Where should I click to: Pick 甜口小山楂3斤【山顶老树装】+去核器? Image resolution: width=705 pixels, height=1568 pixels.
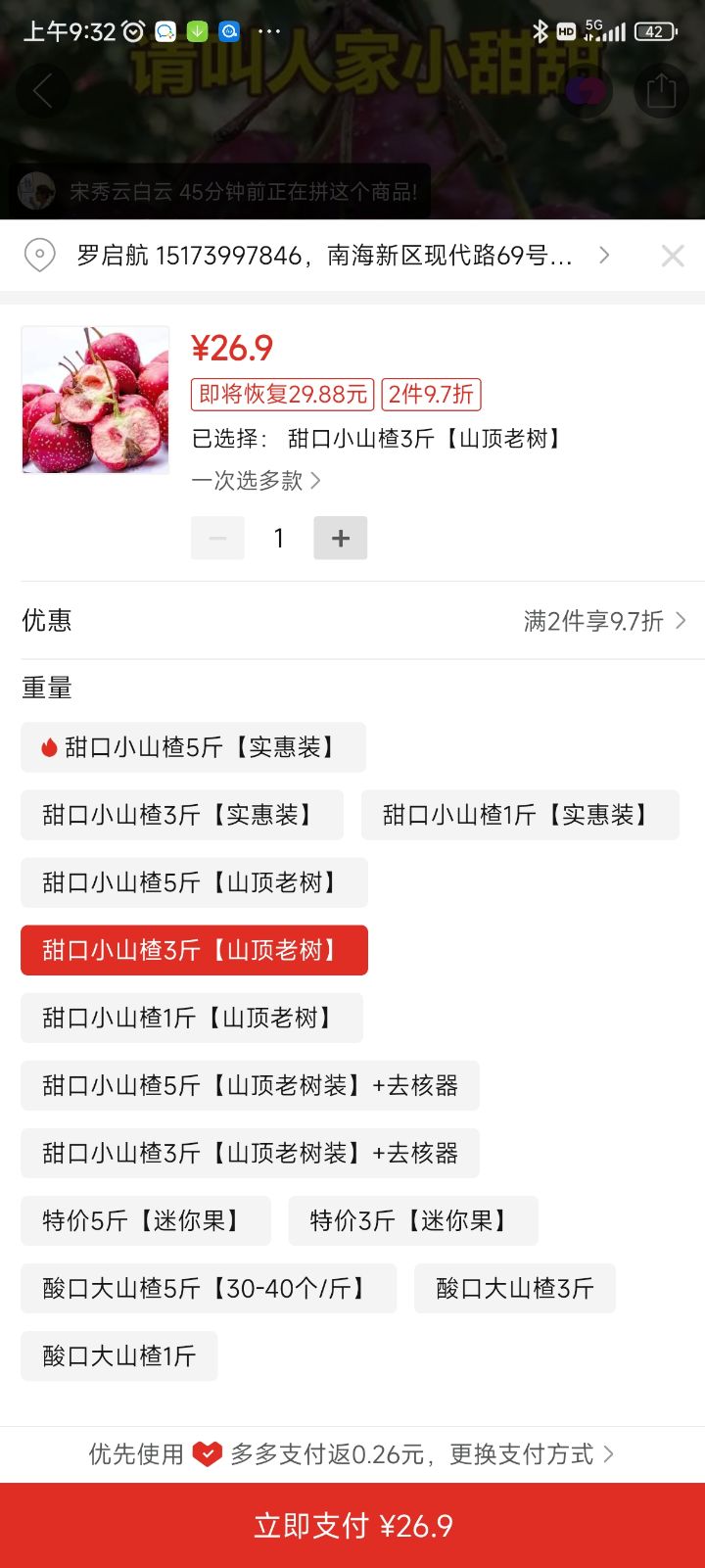(250, 1153)
